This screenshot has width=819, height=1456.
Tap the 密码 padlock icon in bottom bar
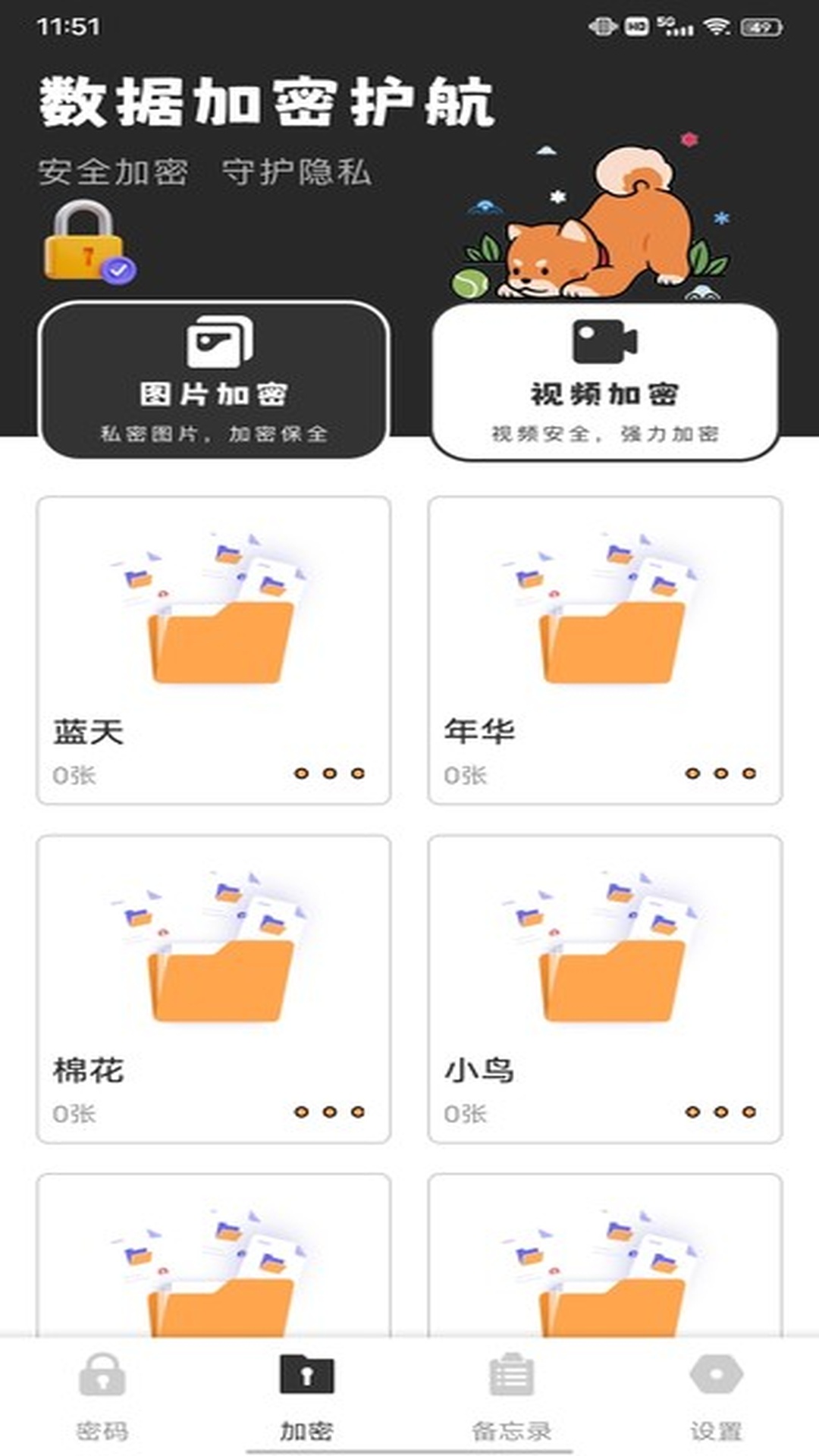point(102,1373)
